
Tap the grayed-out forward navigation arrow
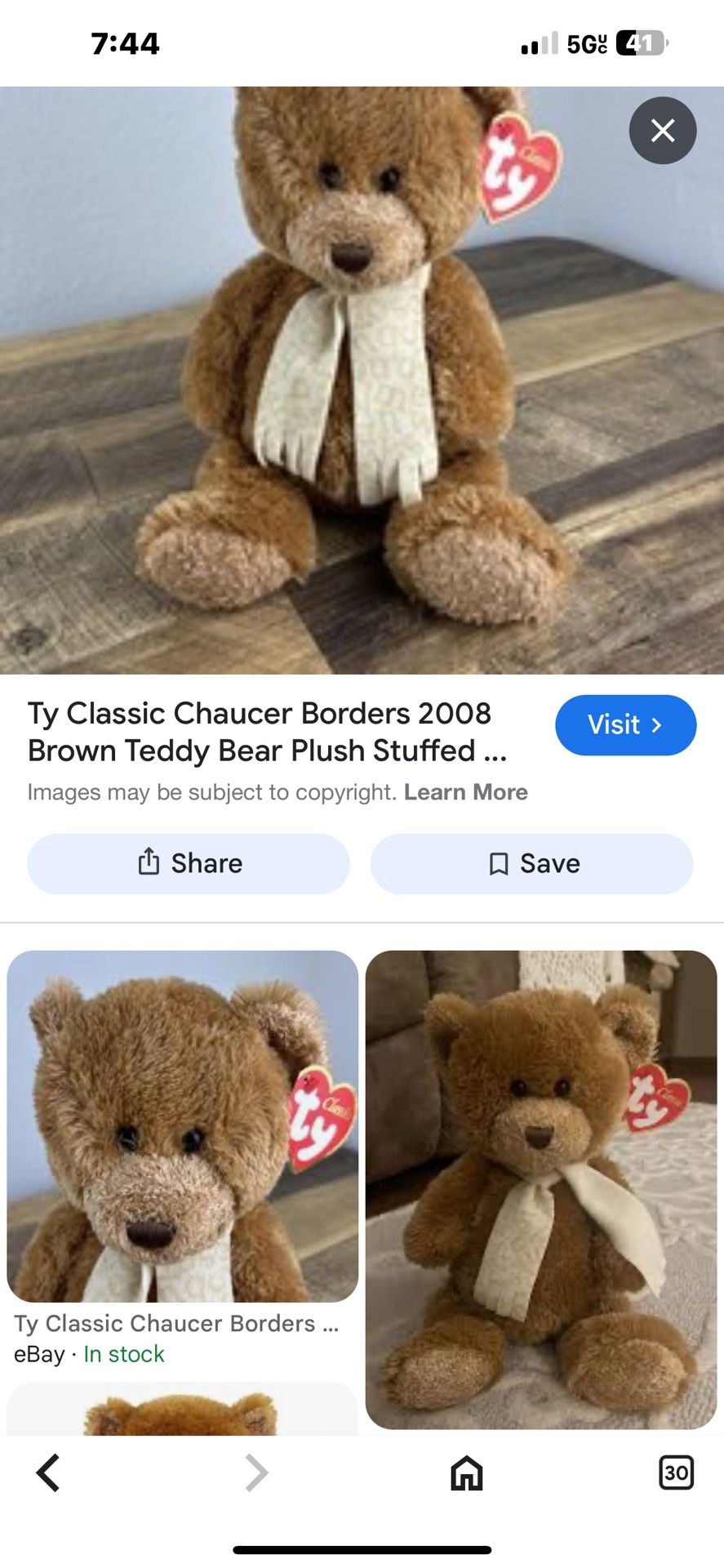(256, 1474)
